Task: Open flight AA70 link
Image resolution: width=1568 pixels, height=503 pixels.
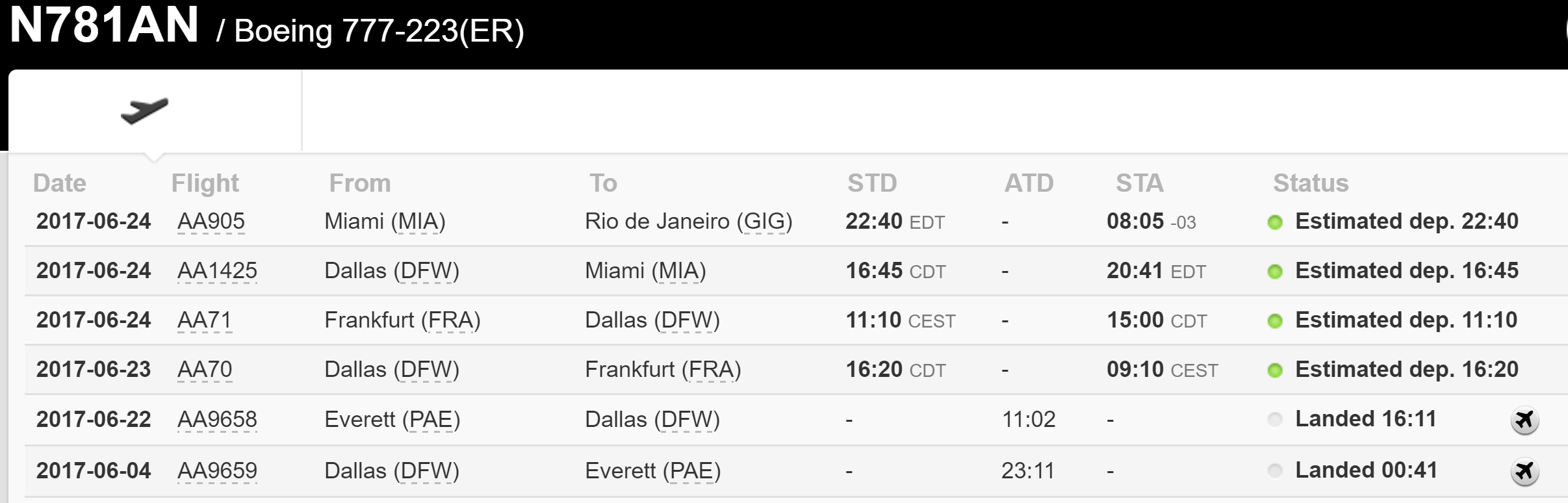Action: [x=204, y=370]
